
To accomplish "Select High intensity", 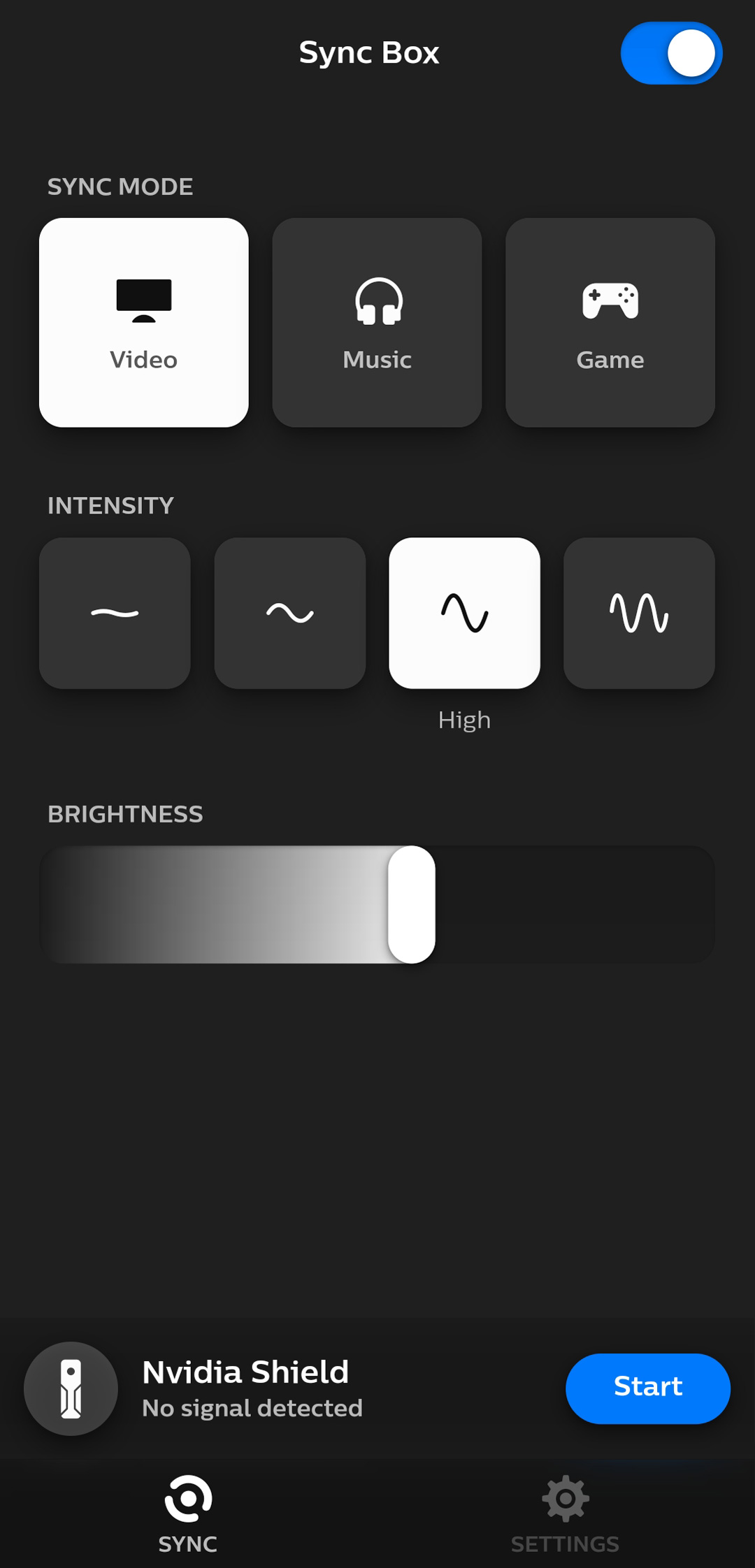I will (464, 613).
